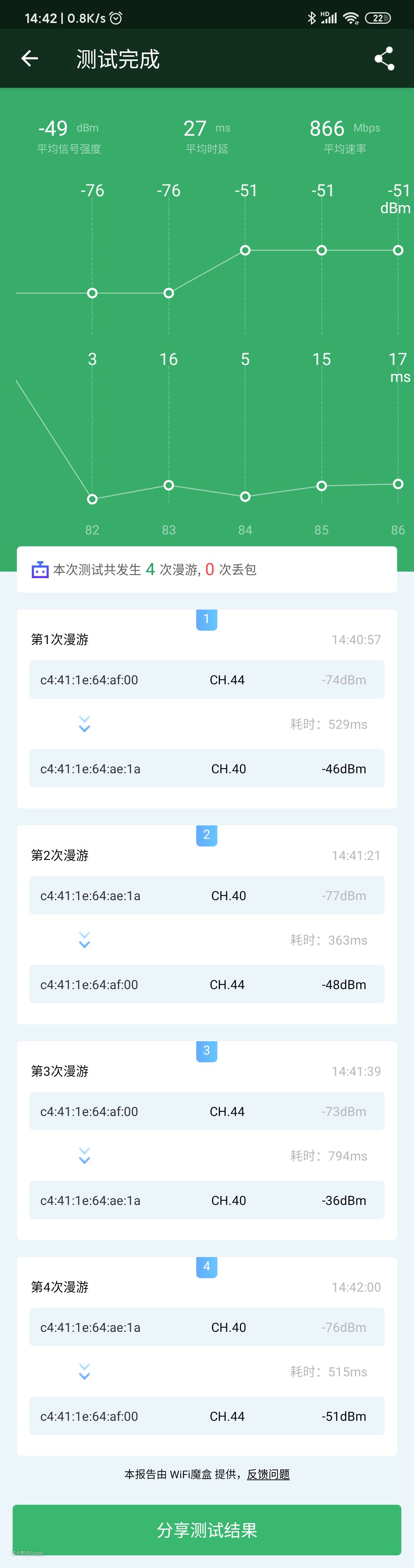Share the test report via share icon
The width and height of the screenshot is (414, 1568).
(384, 58)
